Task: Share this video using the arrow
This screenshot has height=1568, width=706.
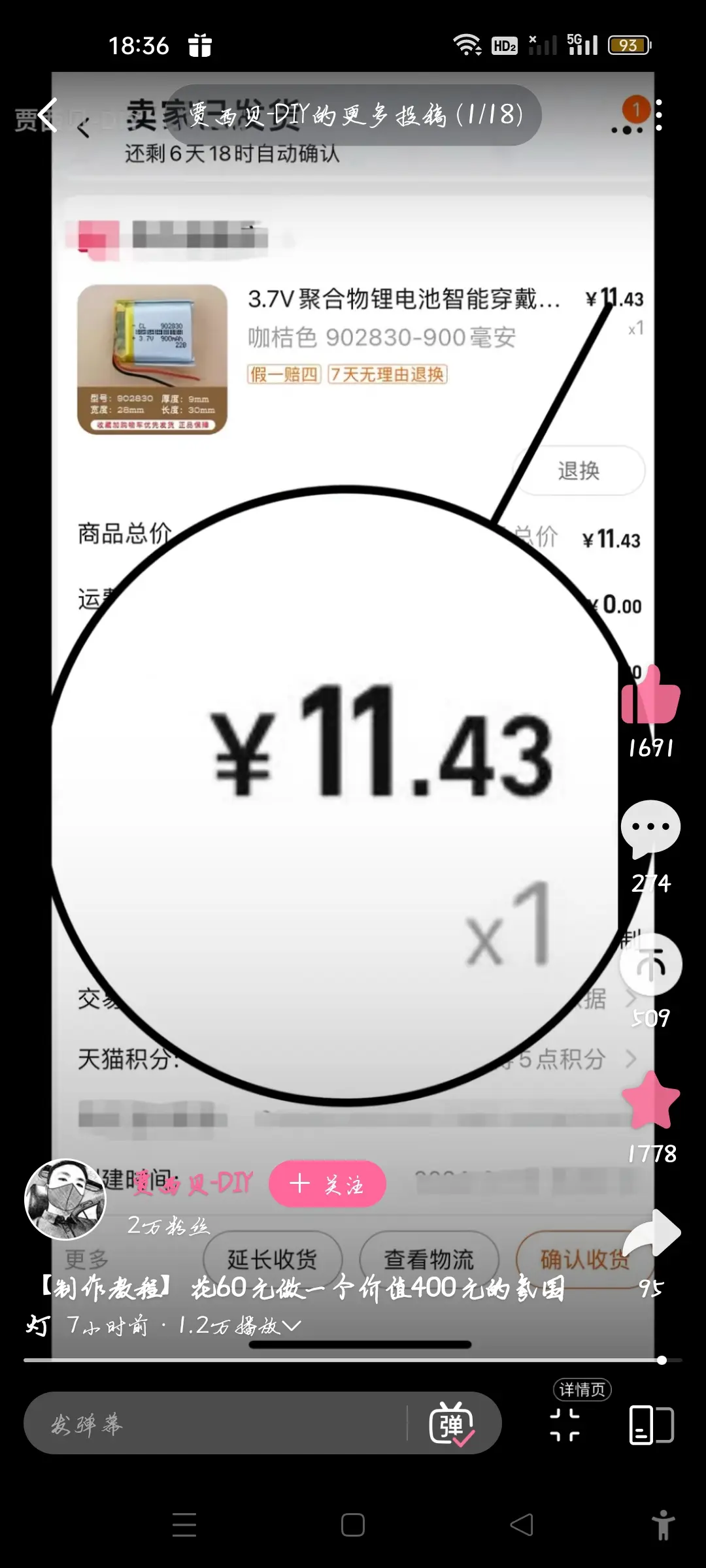Action: (652, 1233)
